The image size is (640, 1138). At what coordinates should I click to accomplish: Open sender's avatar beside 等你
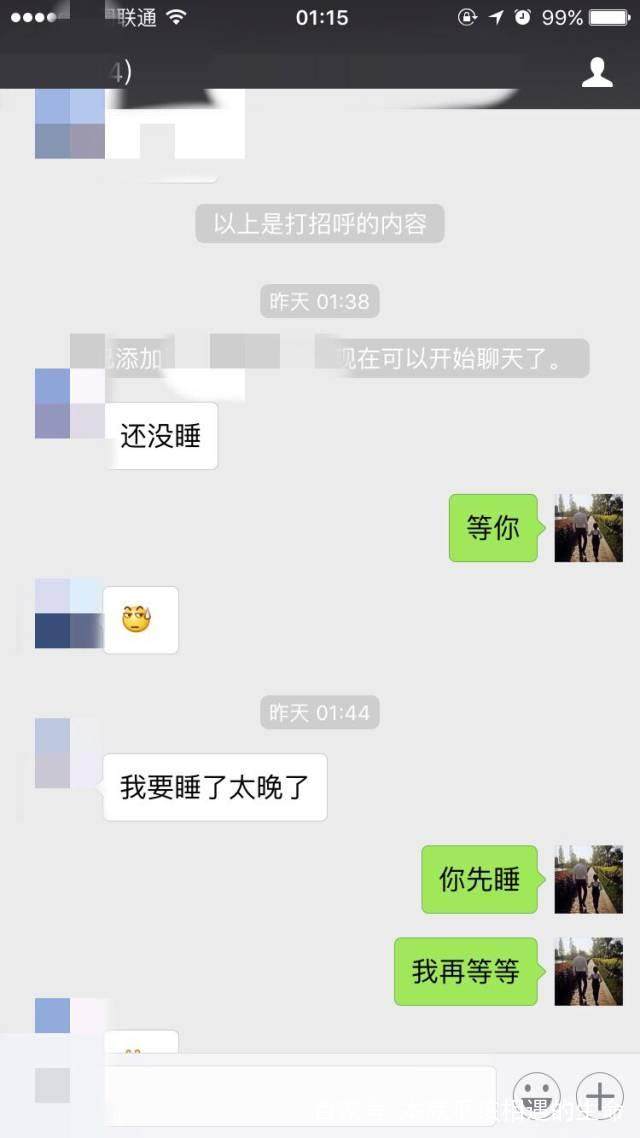588,528
